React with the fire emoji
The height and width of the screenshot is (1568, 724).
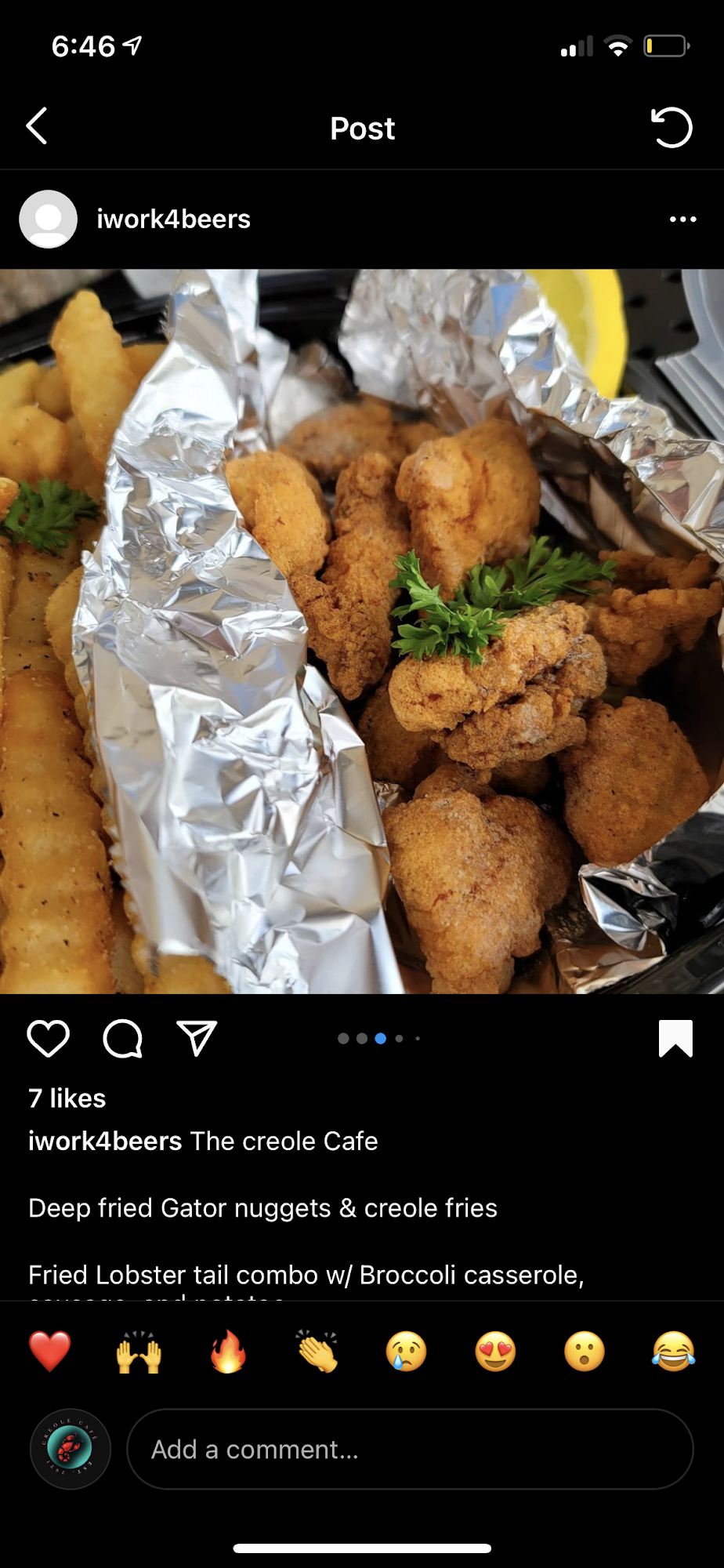(x=227, y=1352)
